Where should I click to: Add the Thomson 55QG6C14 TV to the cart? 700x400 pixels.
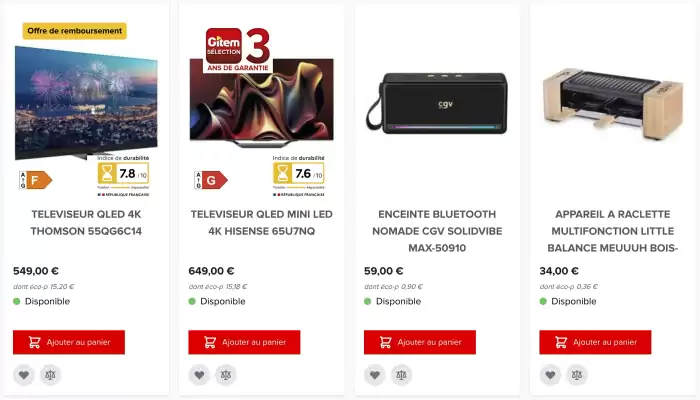pyautogui.click(x=68, y=342)
